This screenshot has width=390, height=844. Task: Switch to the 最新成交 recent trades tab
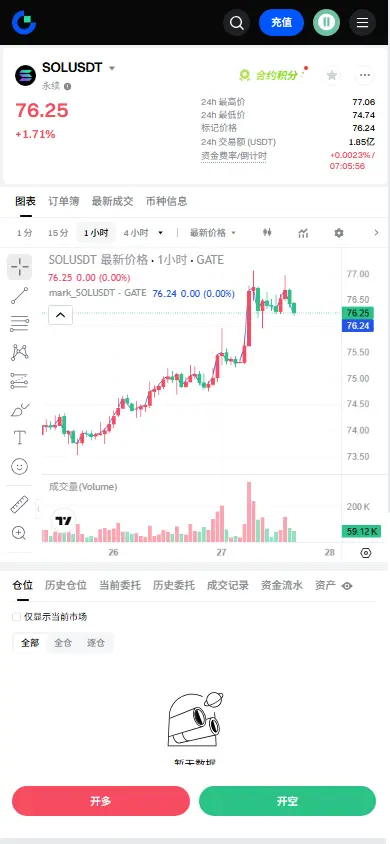pos(112,201)
